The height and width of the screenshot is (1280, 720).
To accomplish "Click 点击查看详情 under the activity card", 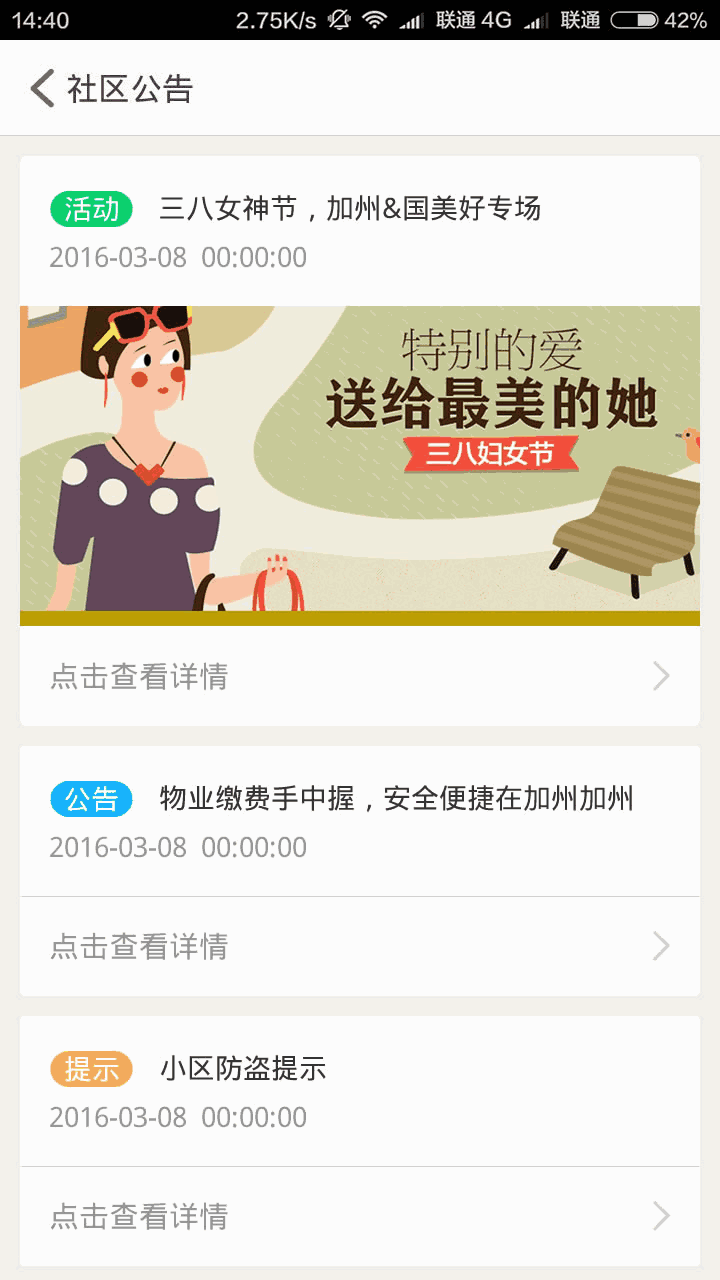I will tap(140, 676).
